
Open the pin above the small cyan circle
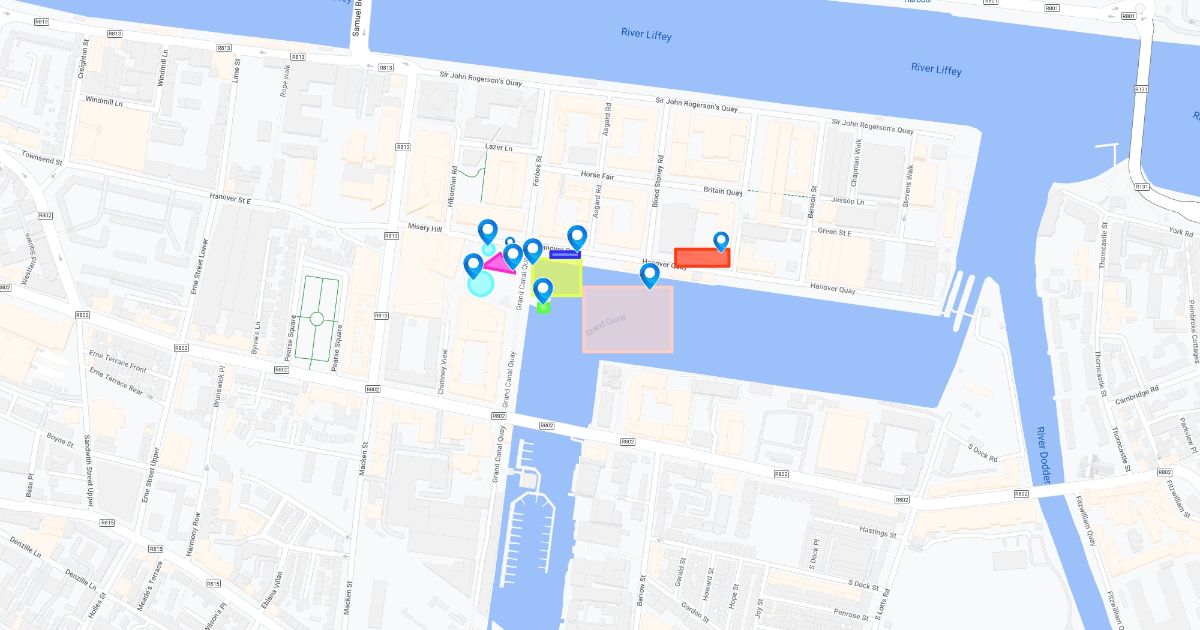488,231
